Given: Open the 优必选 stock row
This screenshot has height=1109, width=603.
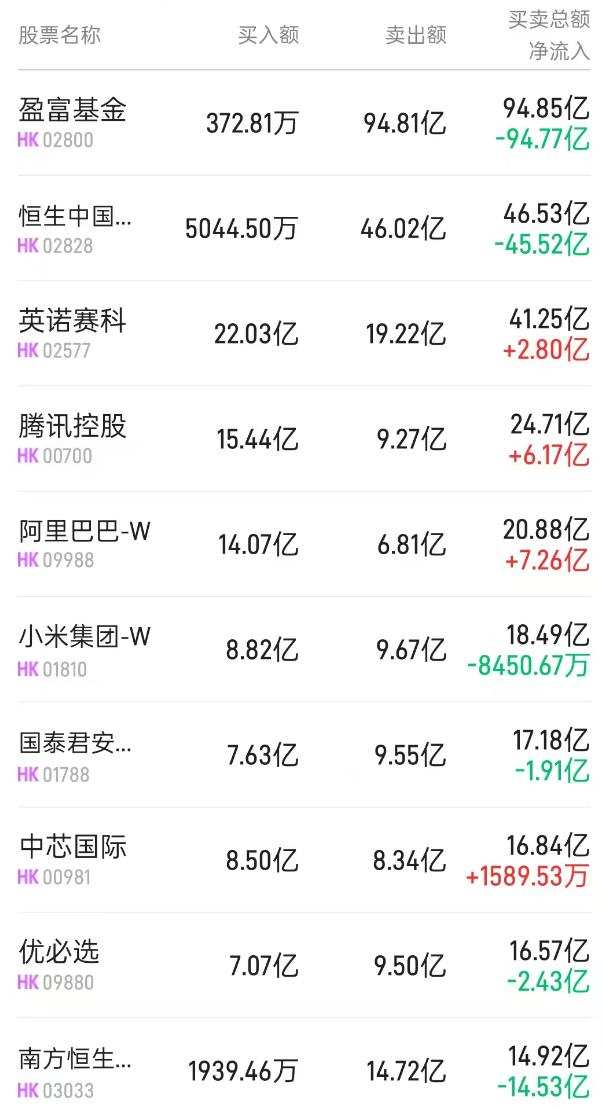Looking at the screenshot, I should 304,966.
